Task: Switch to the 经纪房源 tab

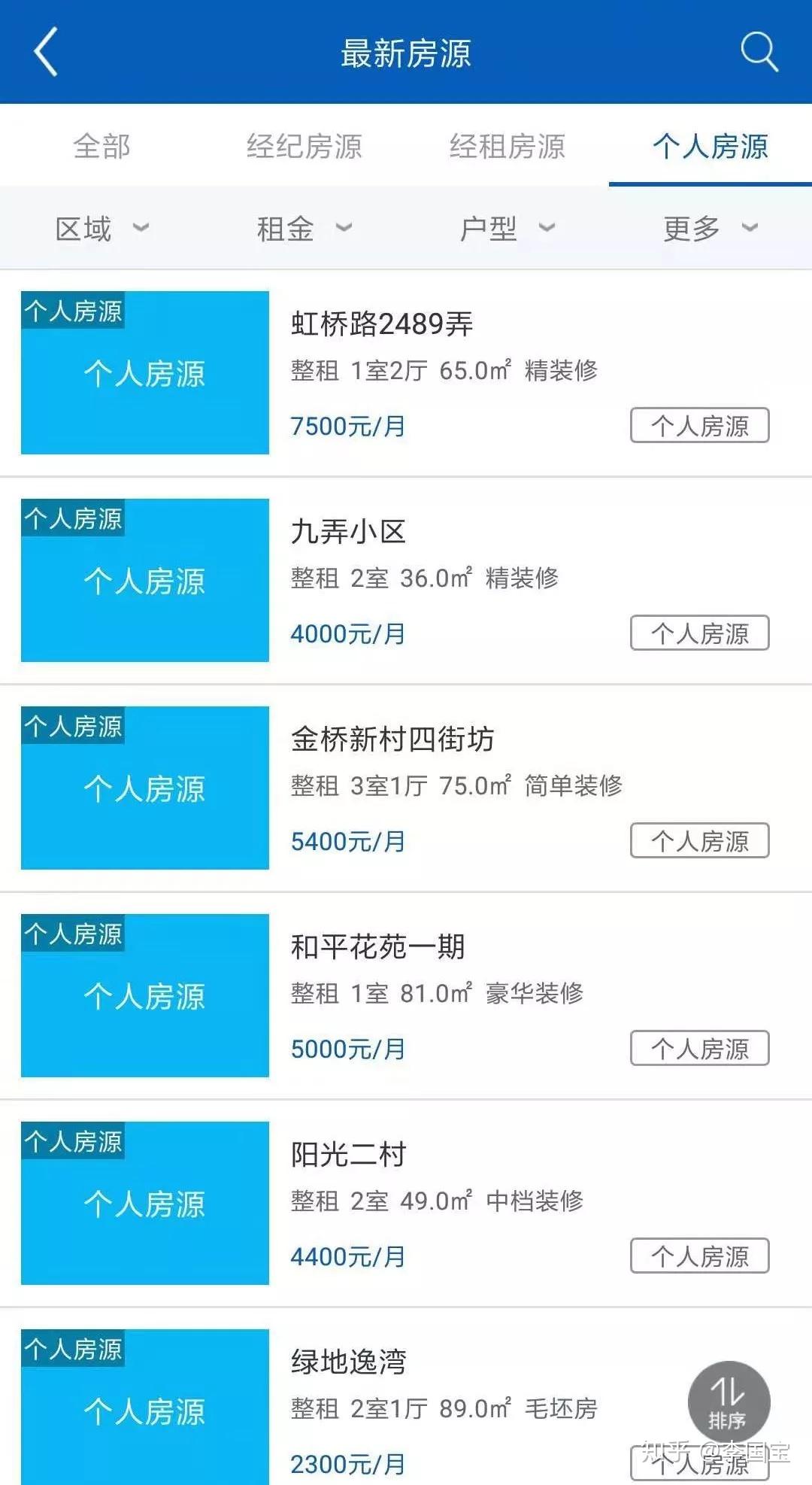Action: pos(304,146)
